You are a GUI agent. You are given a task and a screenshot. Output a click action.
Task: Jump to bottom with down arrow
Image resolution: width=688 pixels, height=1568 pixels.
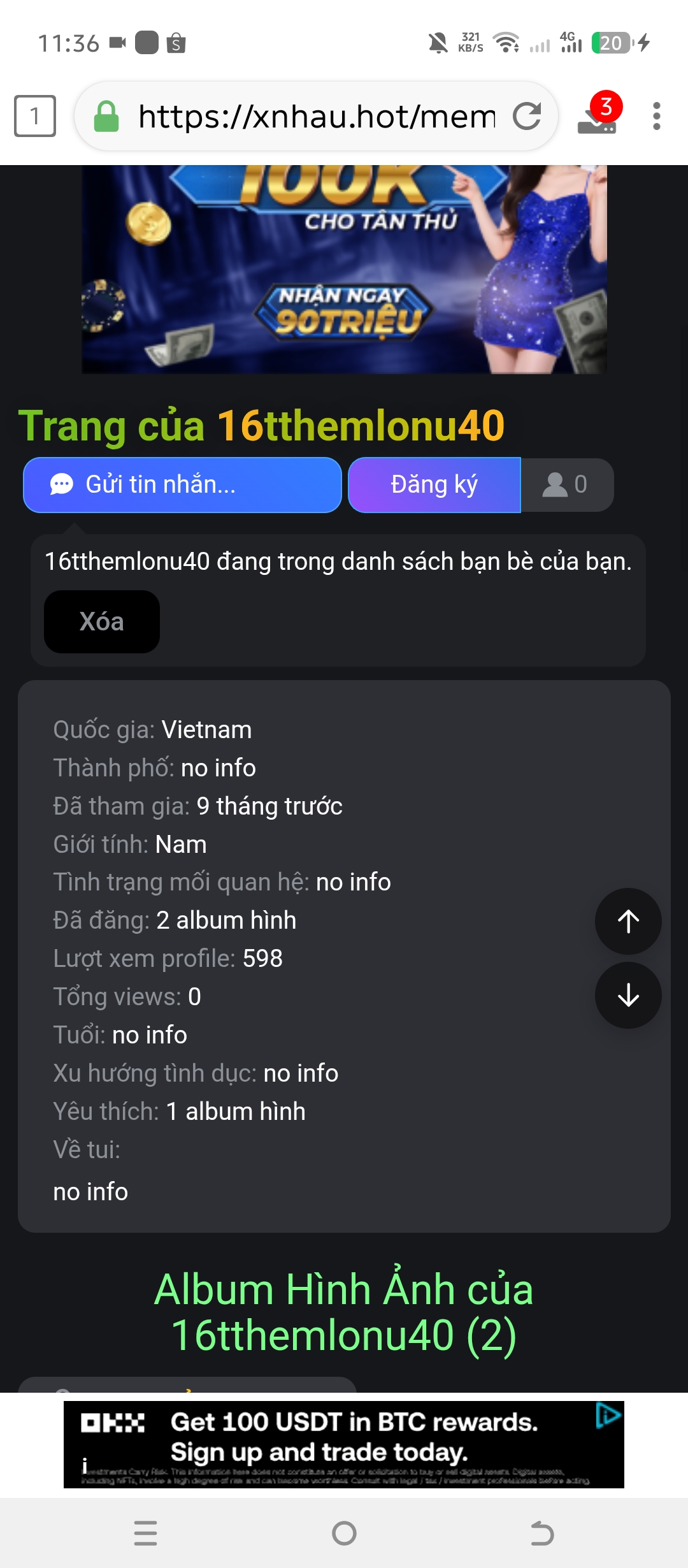628,995
